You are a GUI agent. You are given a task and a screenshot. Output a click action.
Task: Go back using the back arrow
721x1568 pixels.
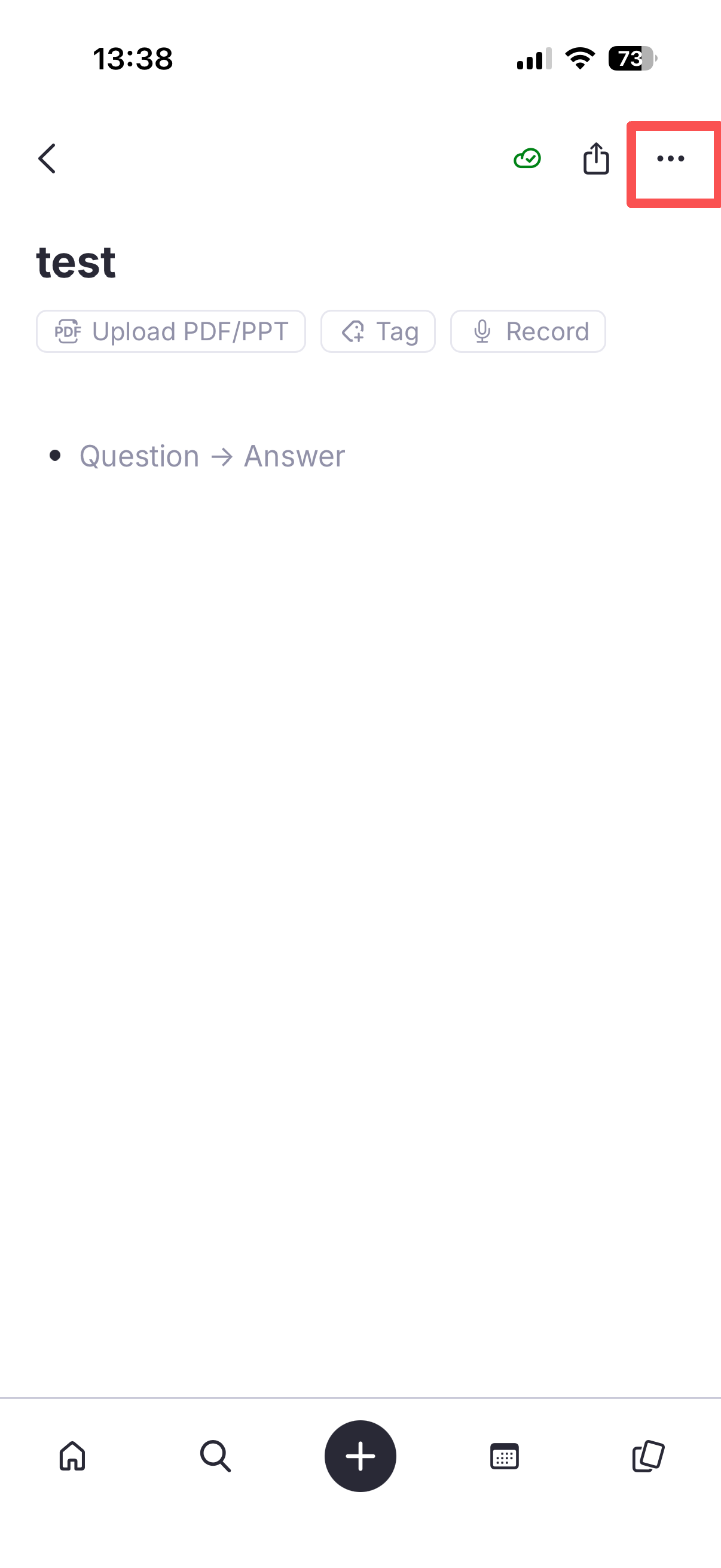47,159
